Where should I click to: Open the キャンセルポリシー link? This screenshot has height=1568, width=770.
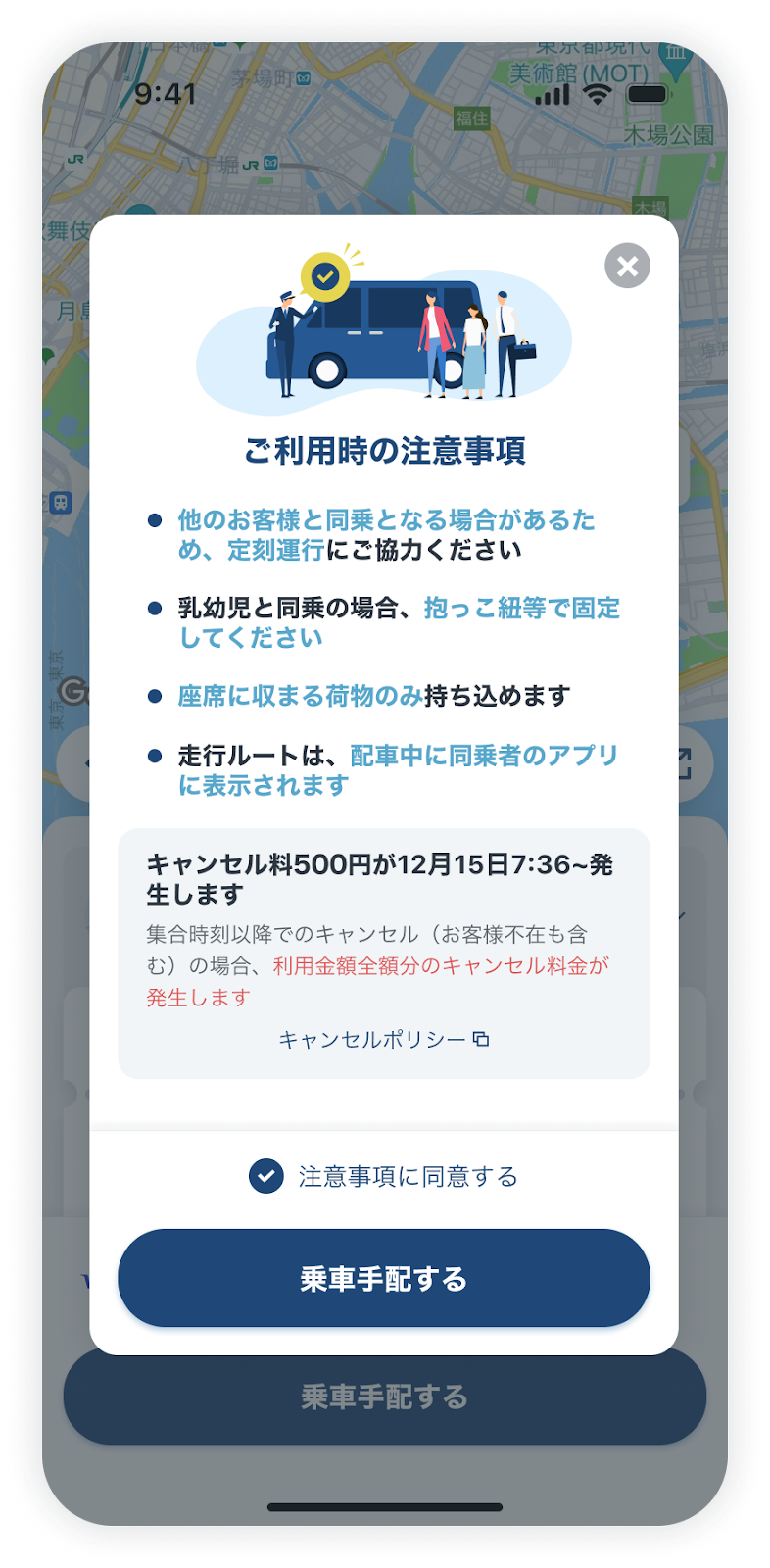tap(383, 1039)
